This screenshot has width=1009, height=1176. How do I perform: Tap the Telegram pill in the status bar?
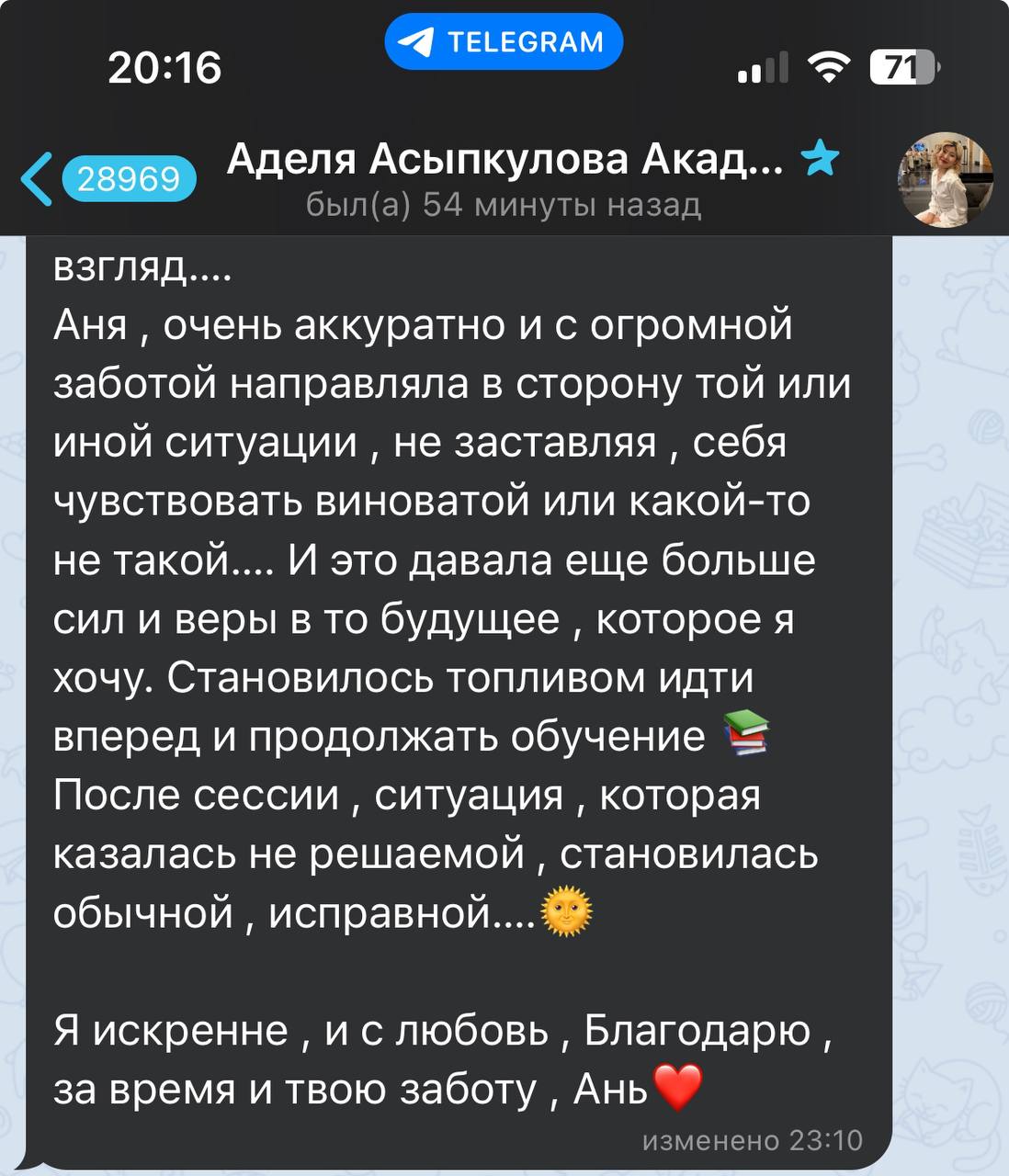[x=504, y=42]
